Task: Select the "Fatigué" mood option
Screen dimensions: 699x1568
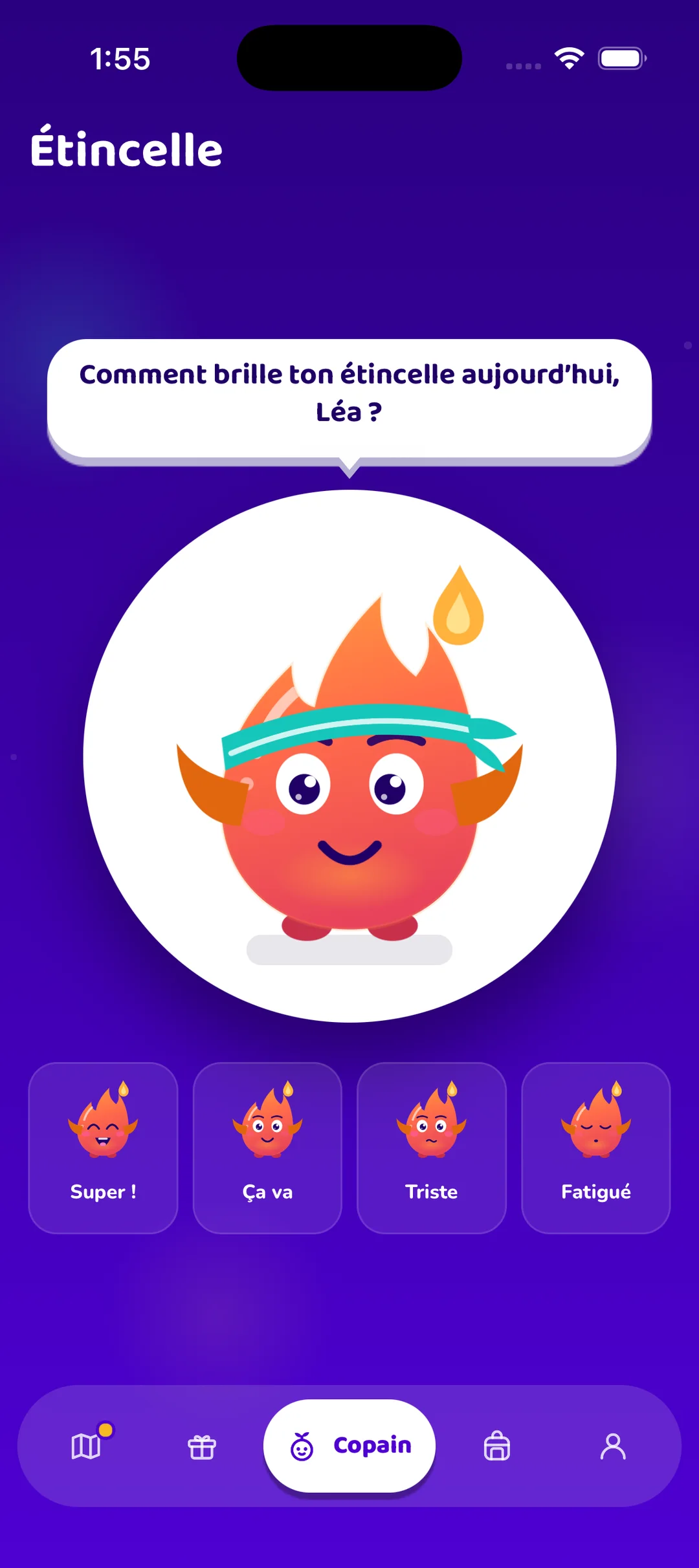Action: click(x=596, y=1148)
